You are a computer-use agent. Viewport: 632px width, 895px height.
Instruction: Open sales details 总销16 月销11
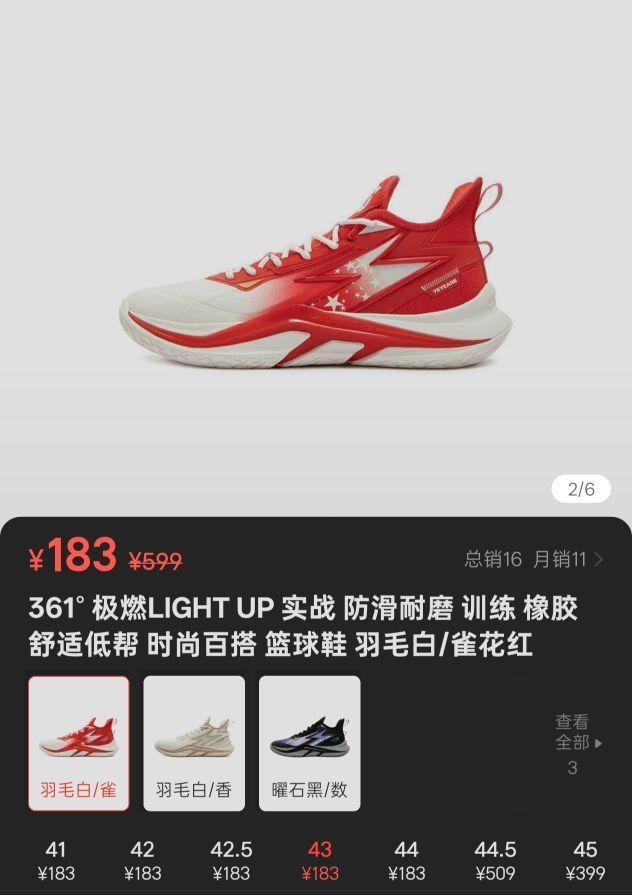(534, 559)
